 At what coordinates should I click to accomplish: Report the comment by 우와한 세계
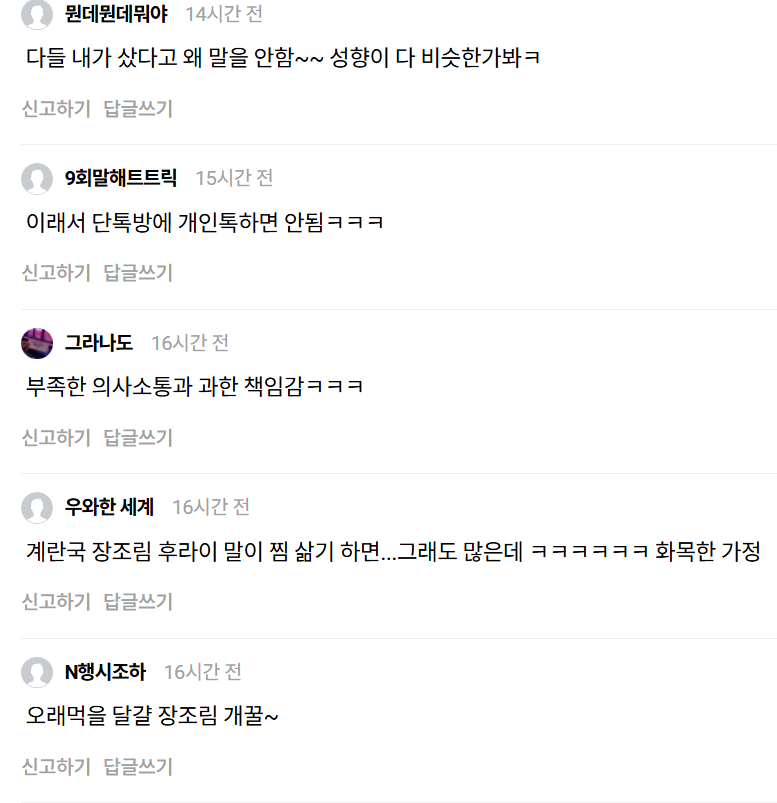[56, 601]
